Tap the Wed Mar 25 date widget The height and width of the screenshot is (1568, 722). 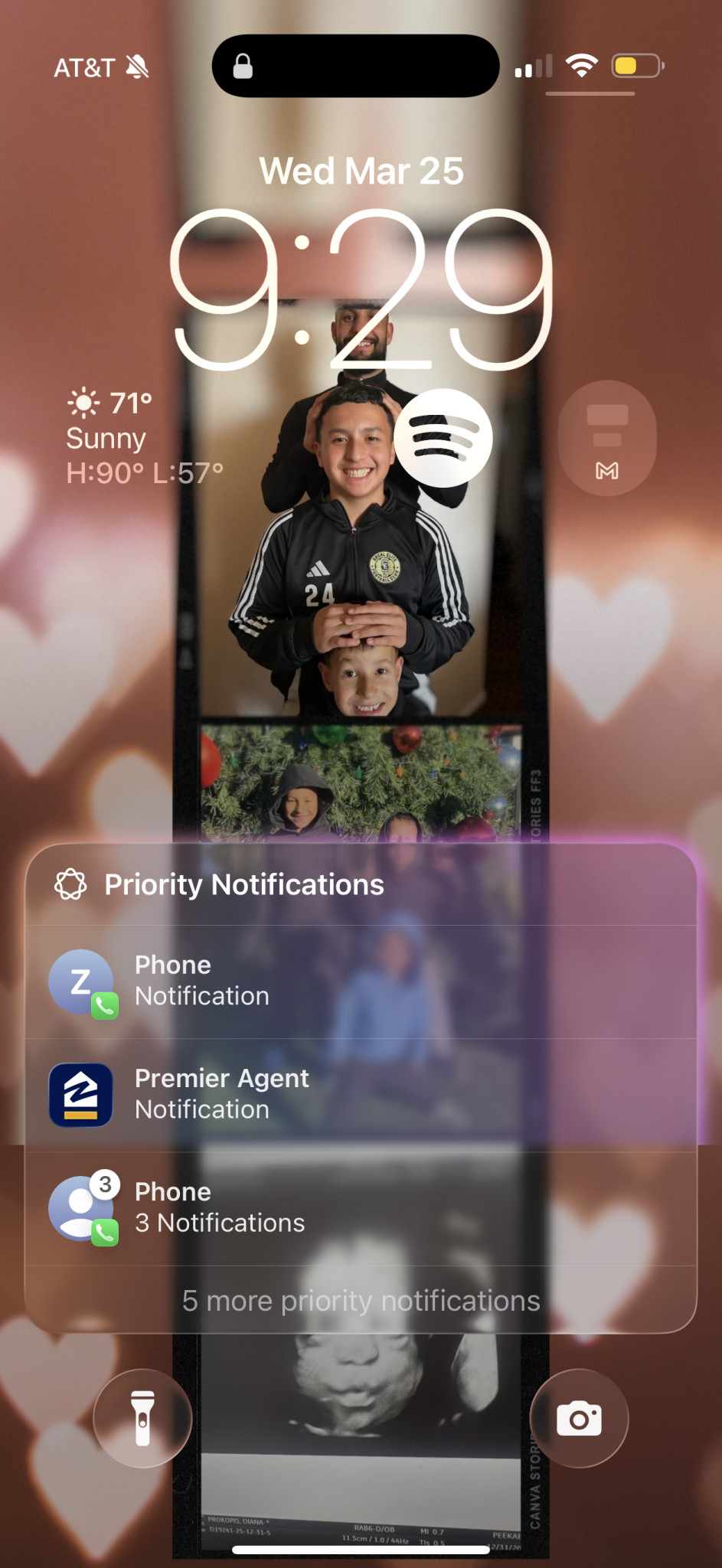coord(361,171)
